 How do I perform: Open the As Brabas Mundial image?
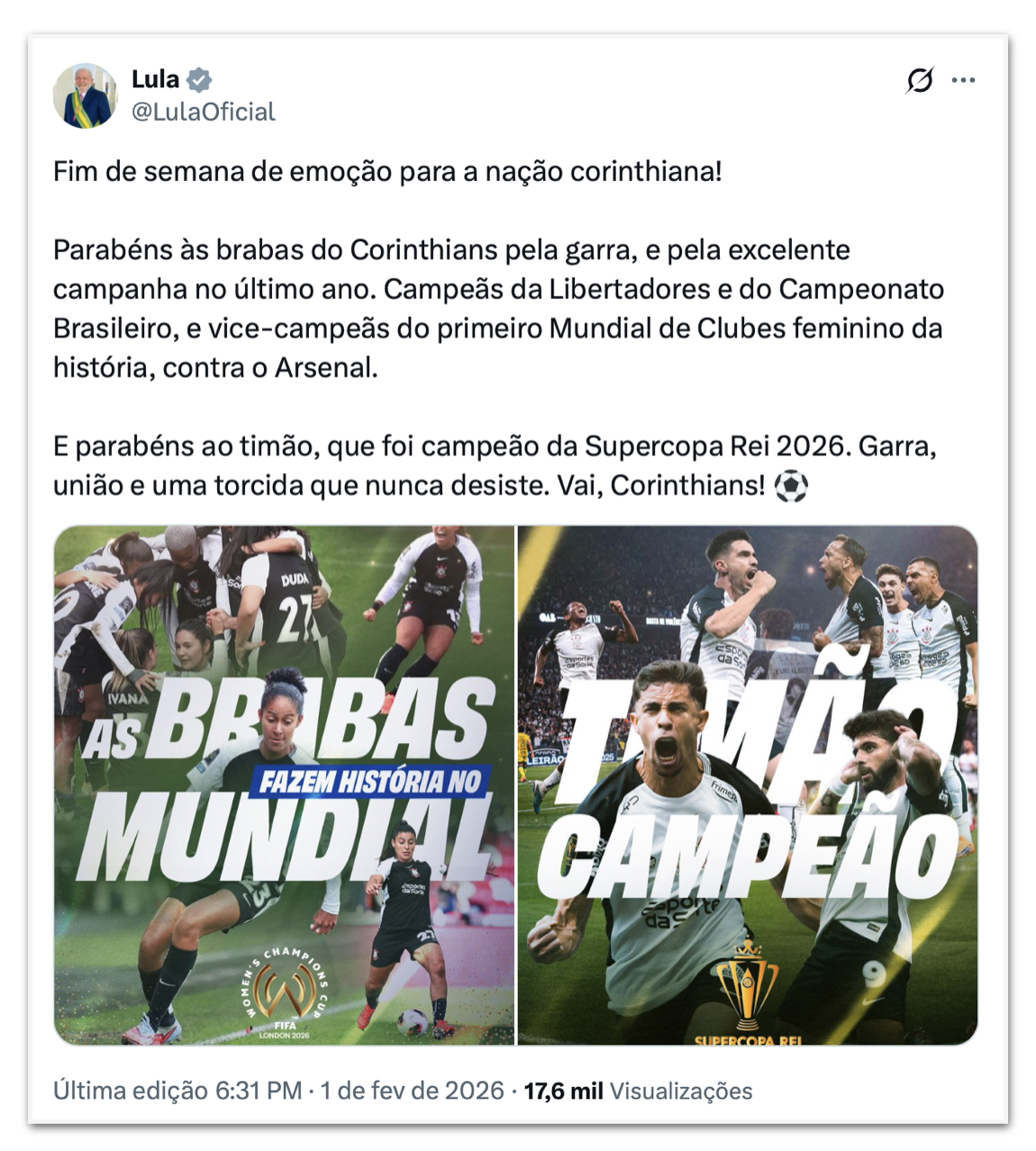(x=284, y=784)
